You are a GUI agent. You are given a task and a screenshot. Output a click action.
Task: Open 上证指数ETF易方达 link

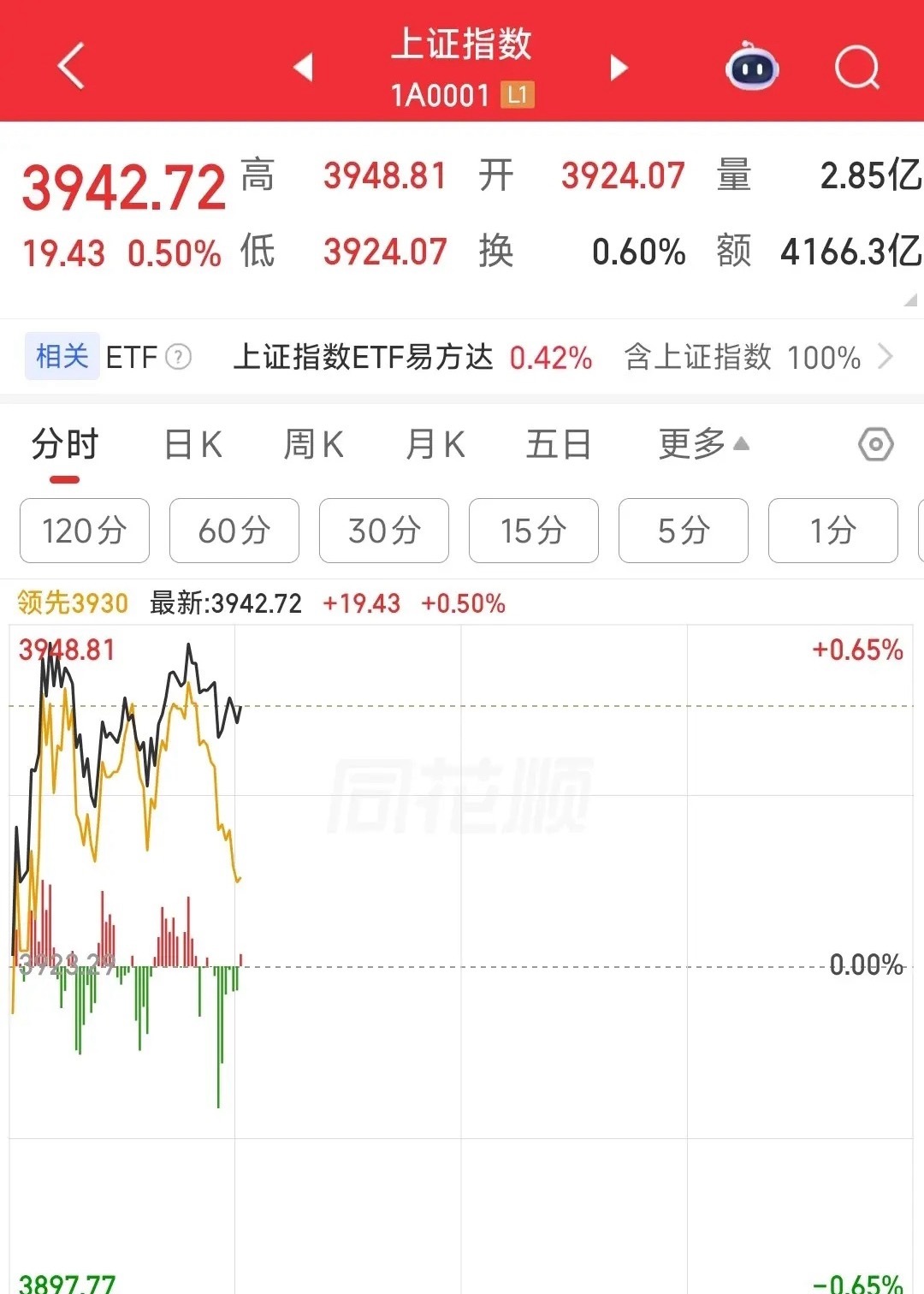tap(363, 356)
